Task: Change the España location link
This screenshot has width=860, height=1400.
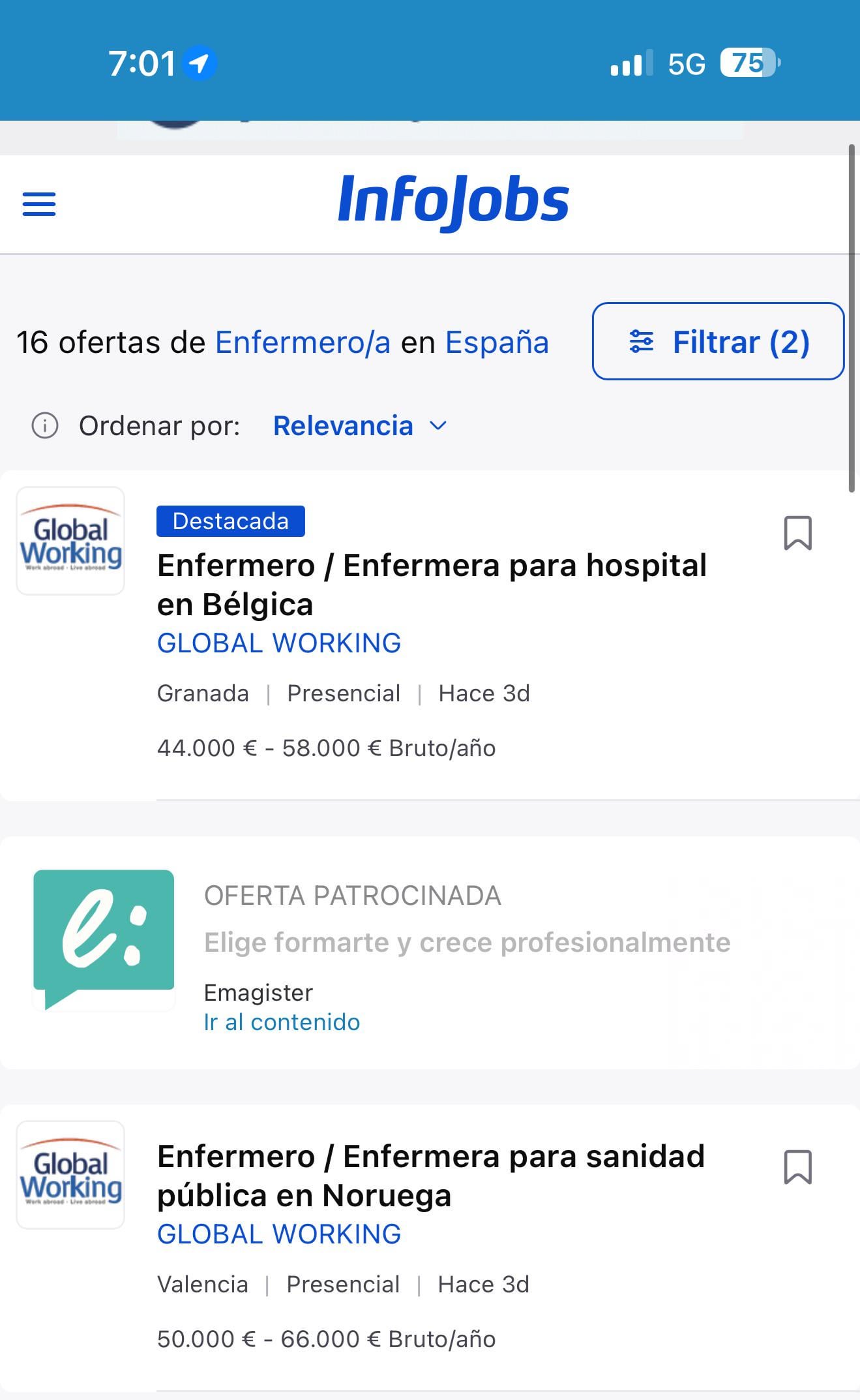Action: pos(497,342)
